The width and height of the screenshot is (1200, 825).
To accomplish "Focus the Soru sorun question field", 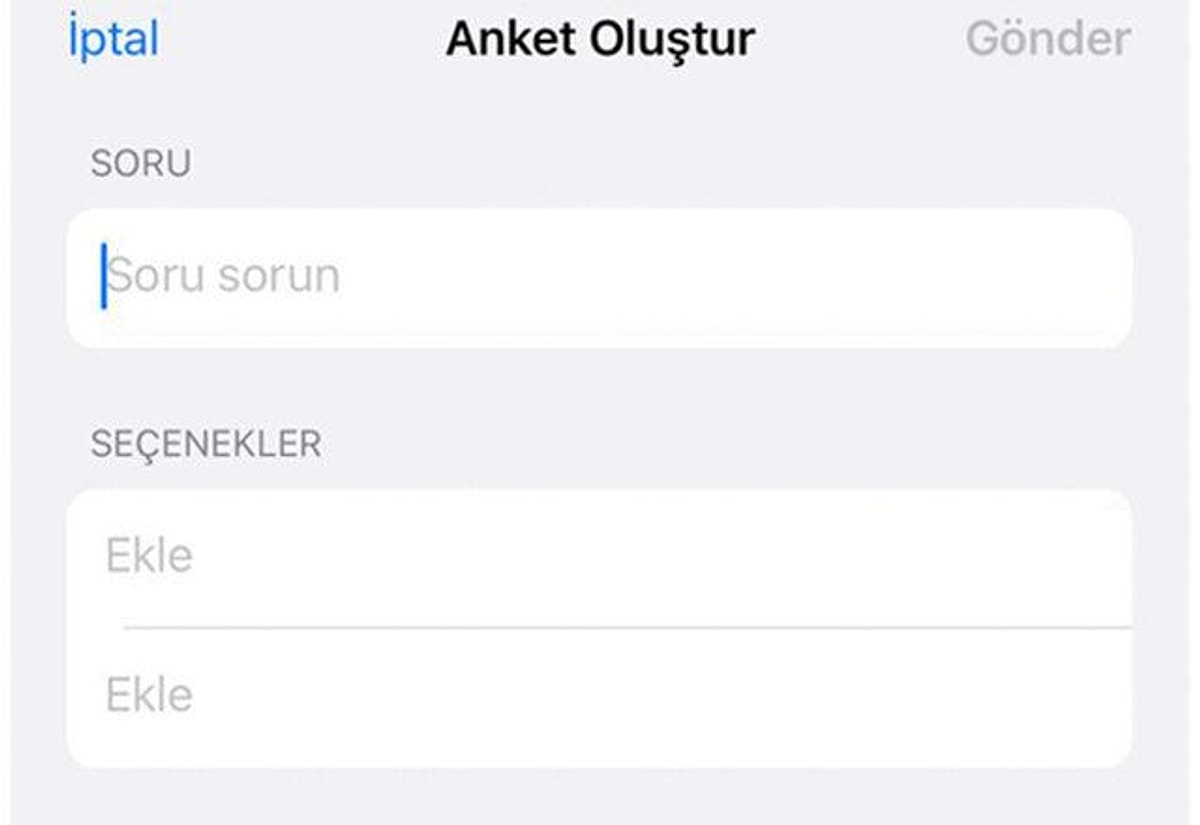I will coord(600,277).
